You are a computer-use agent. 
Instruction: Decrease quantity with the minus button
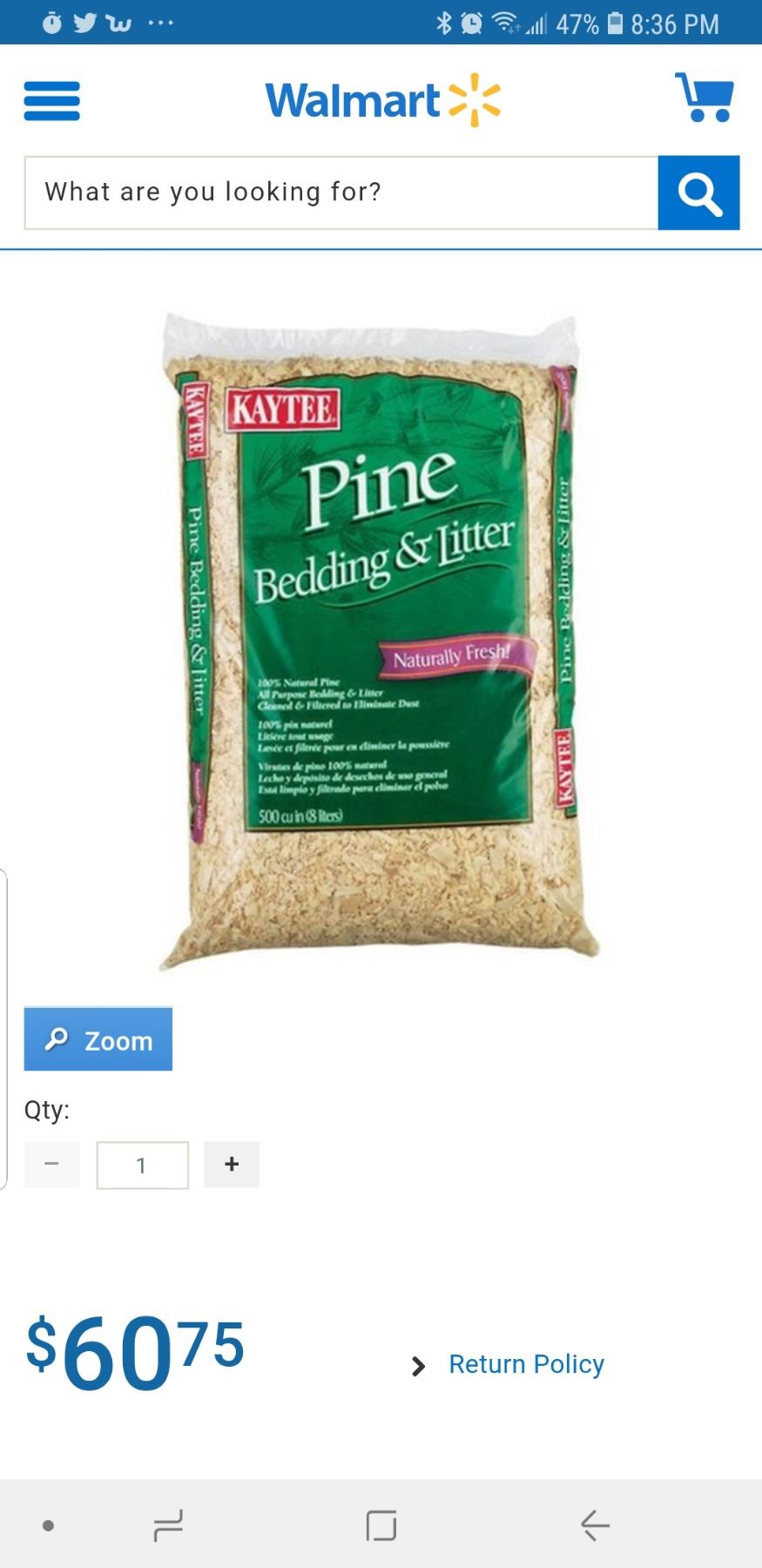pyautogui.click(x=51, y=1165)
